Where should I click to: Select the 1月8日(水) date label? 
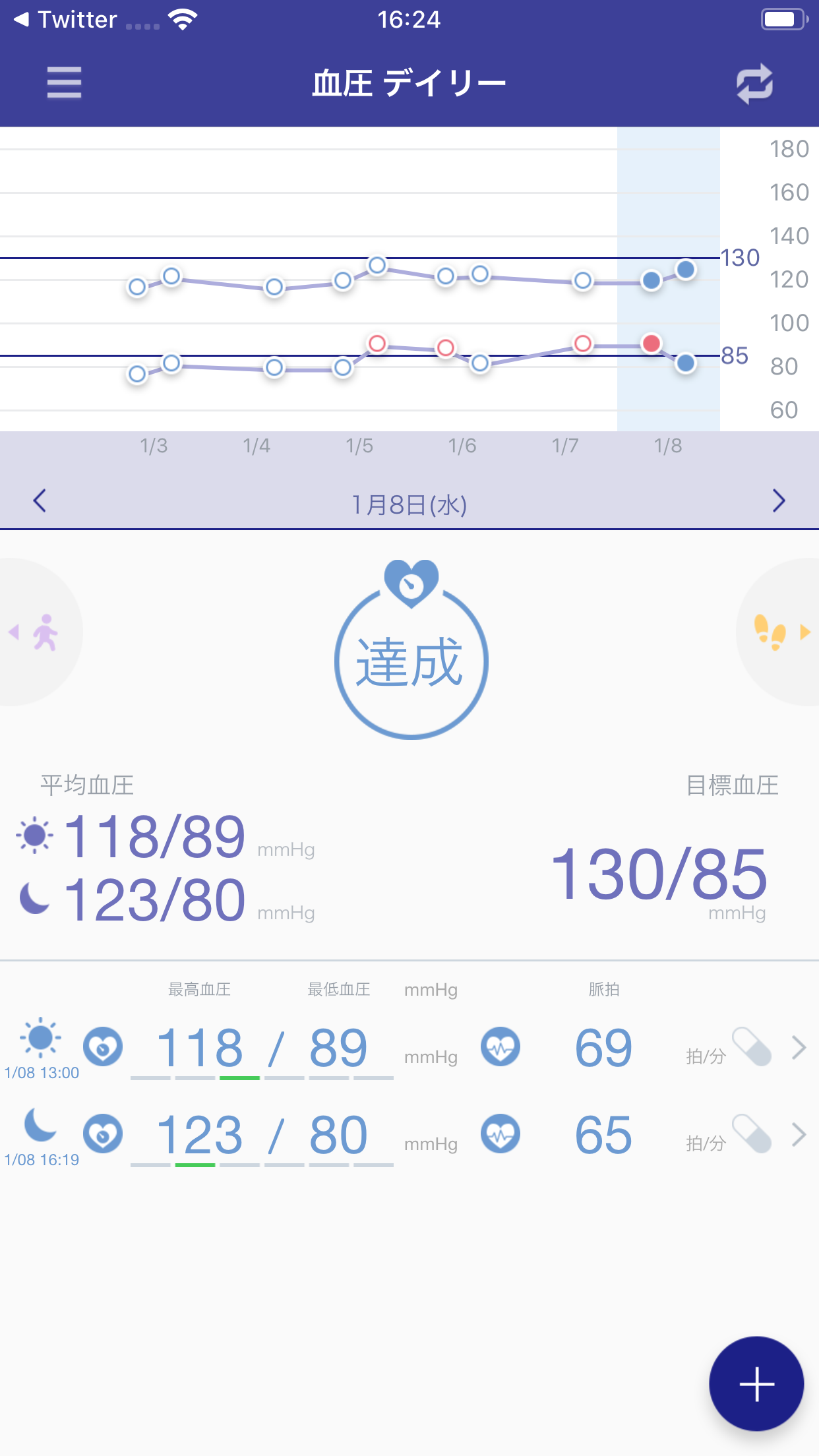tap(409, 501)
